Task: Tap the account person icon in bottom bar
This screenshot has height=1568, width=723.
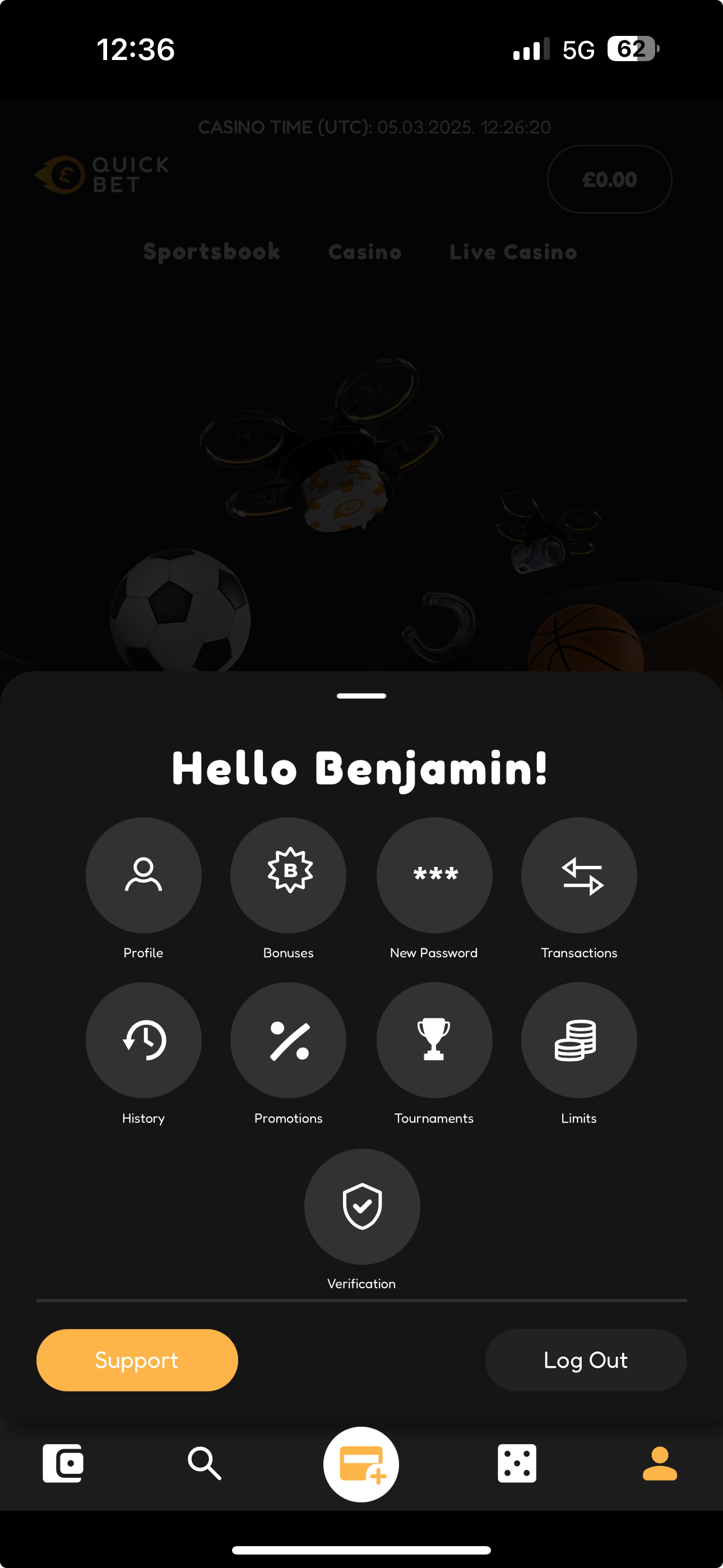Action: coord(660,1463)
